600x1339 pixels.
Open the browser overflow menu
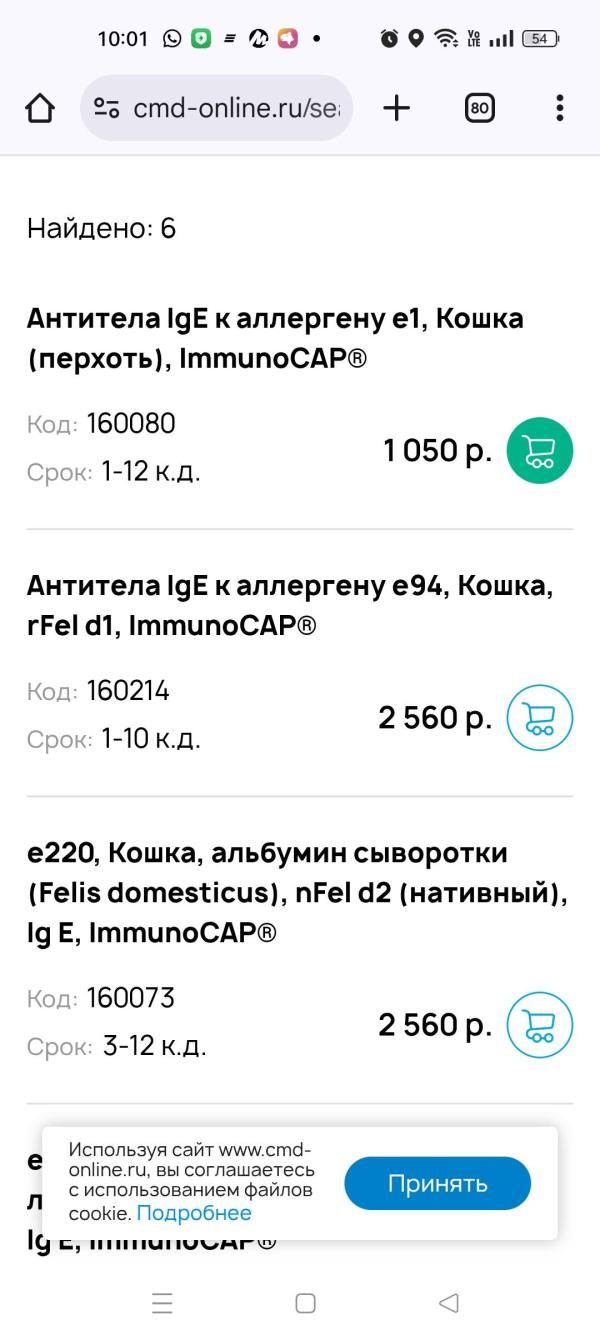tap(559, 108)
